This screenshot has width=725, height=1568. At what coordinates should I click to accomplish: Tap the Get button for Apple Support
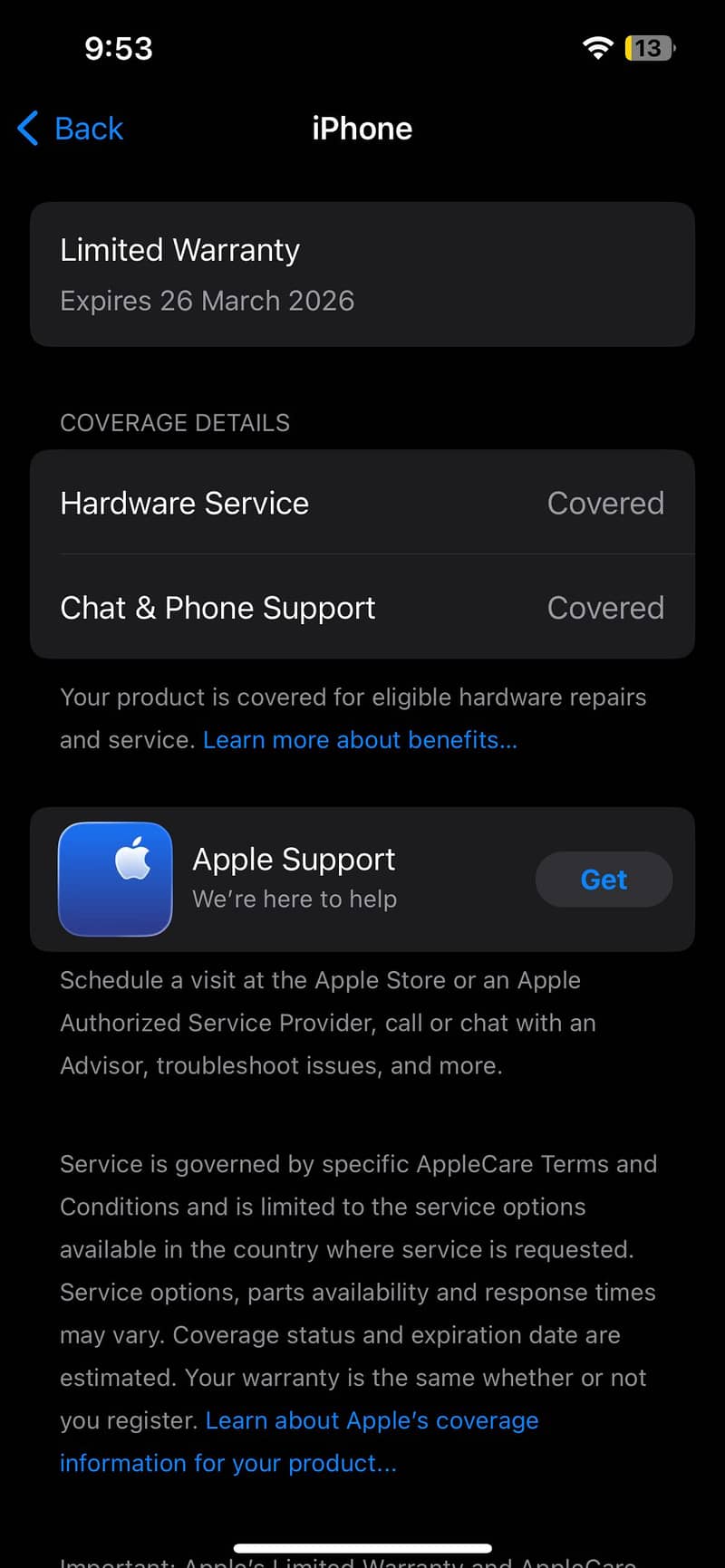tap(604, 879)
